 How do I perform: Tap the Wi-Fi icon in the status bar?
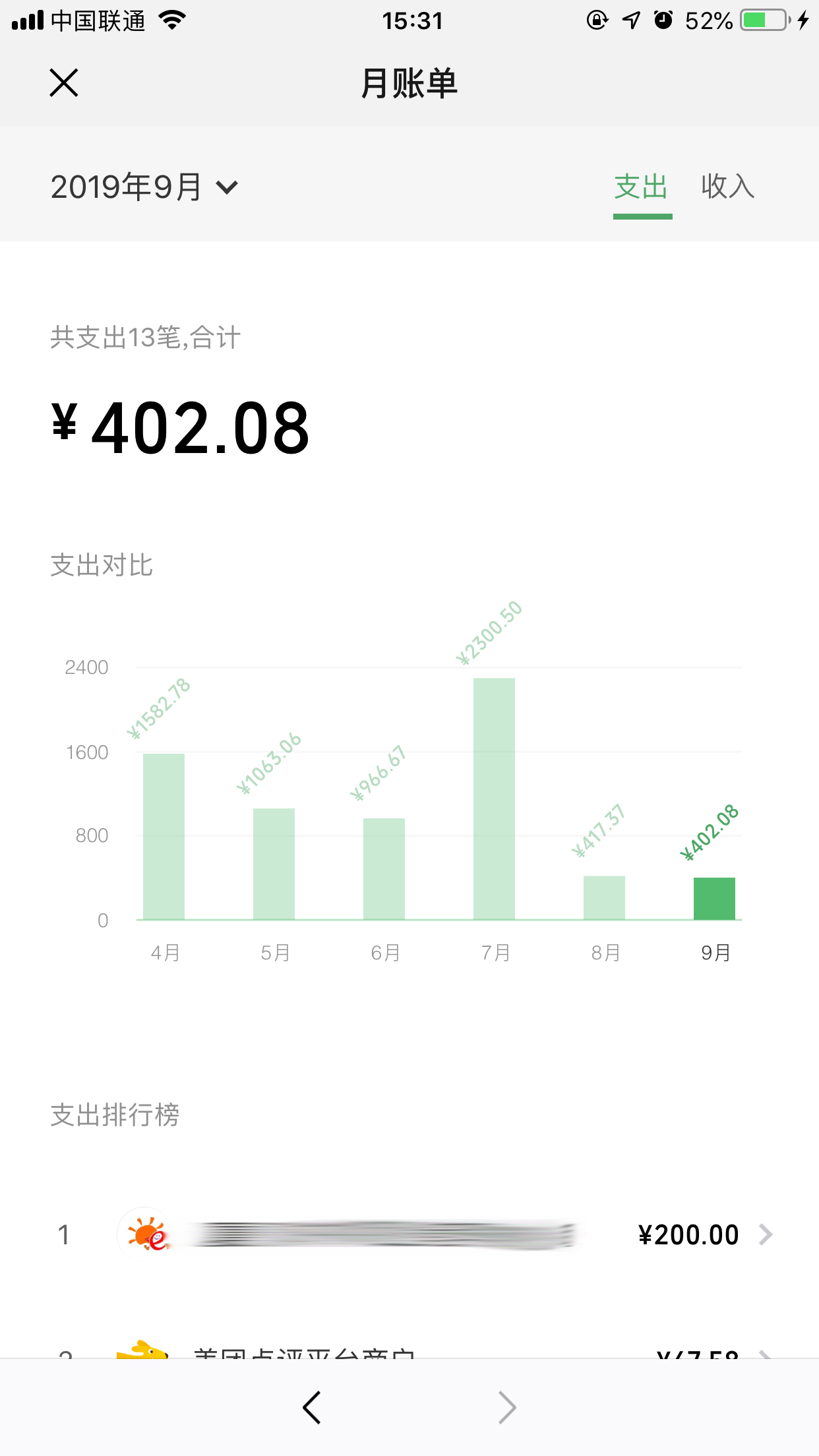pos(173,20)
